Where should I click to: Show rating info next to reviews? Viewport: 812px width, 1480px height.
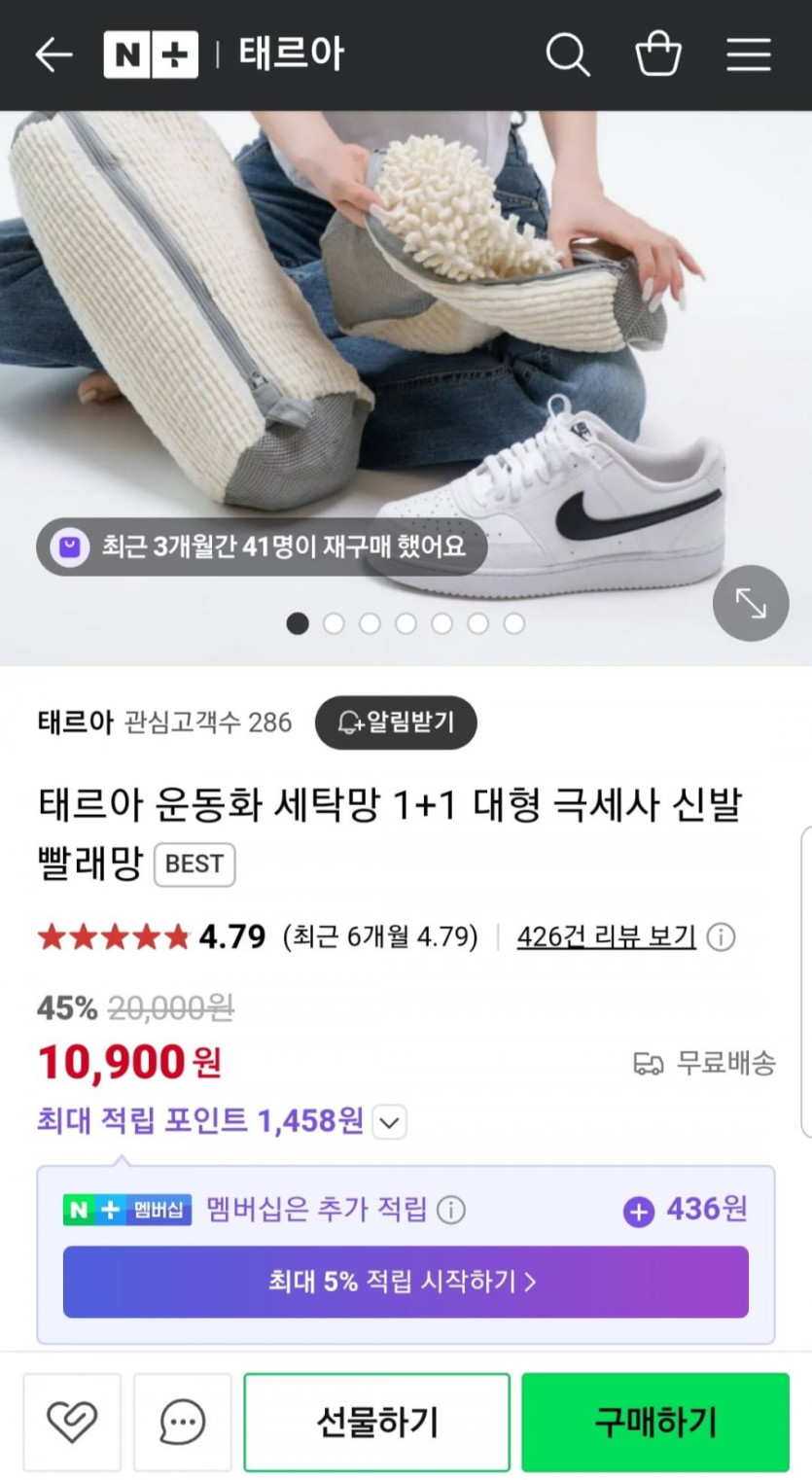pos(721,937)
